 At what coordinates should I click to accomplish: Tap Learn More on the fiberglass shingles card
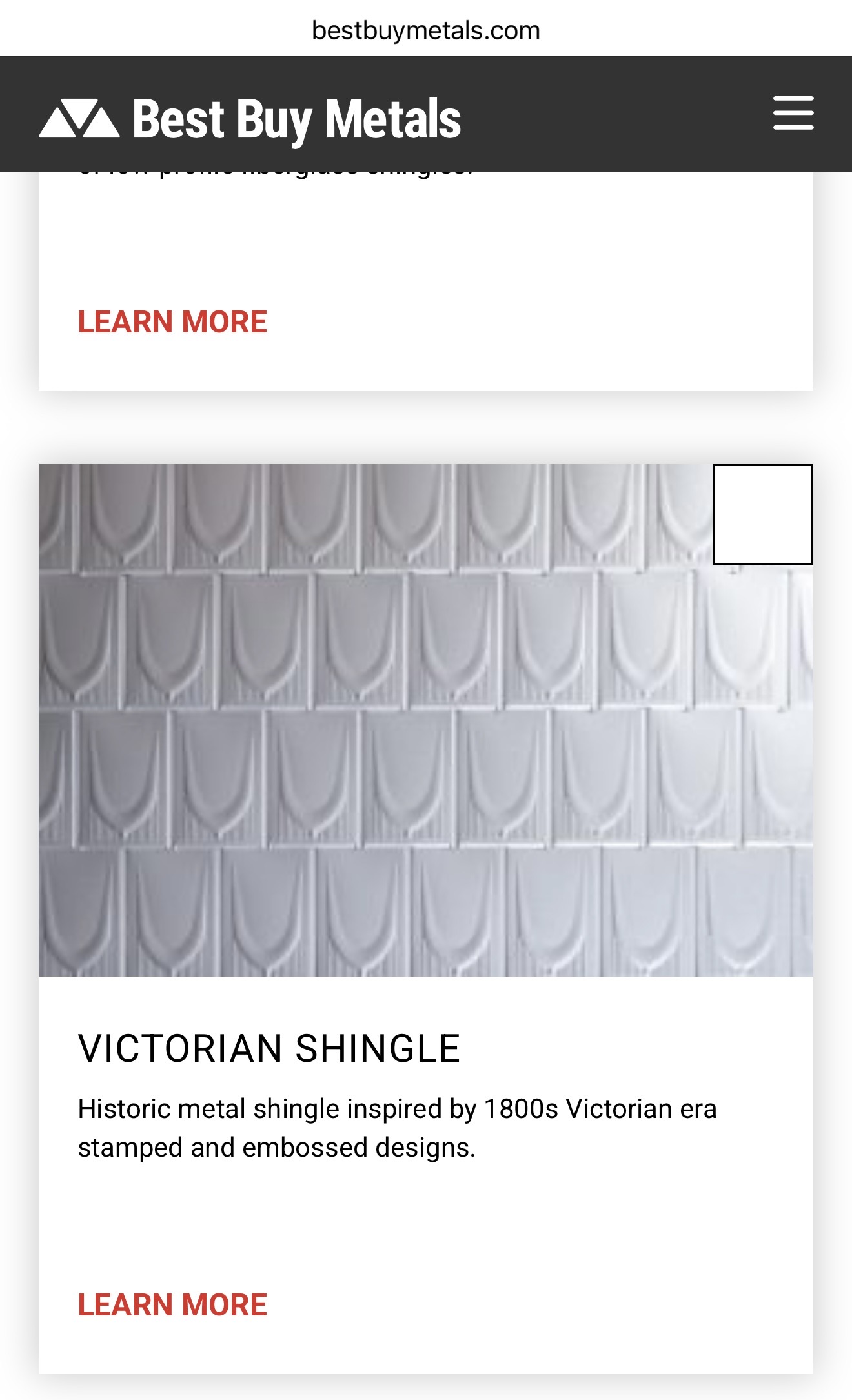click(x=172, y=321)
